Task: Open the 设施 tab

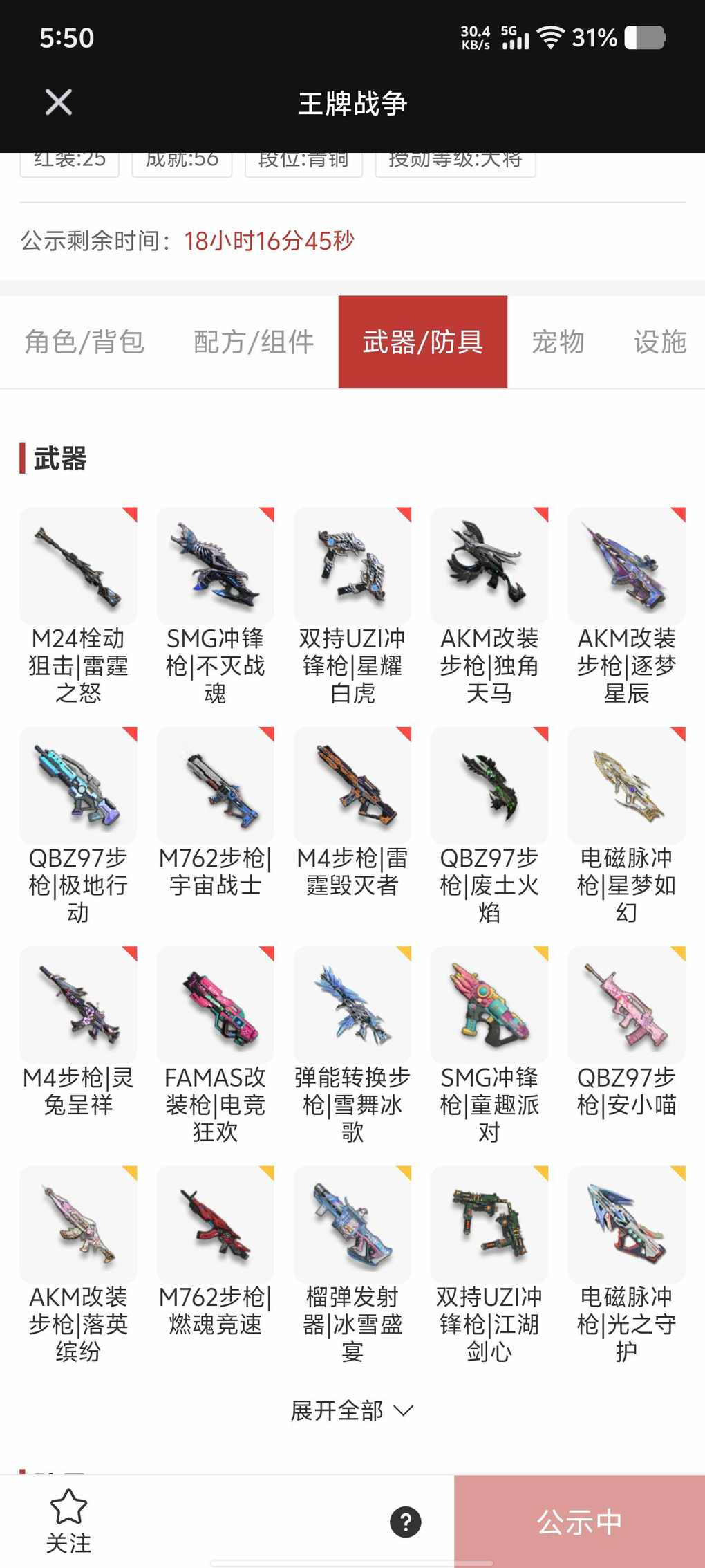Action: point(659,342)
